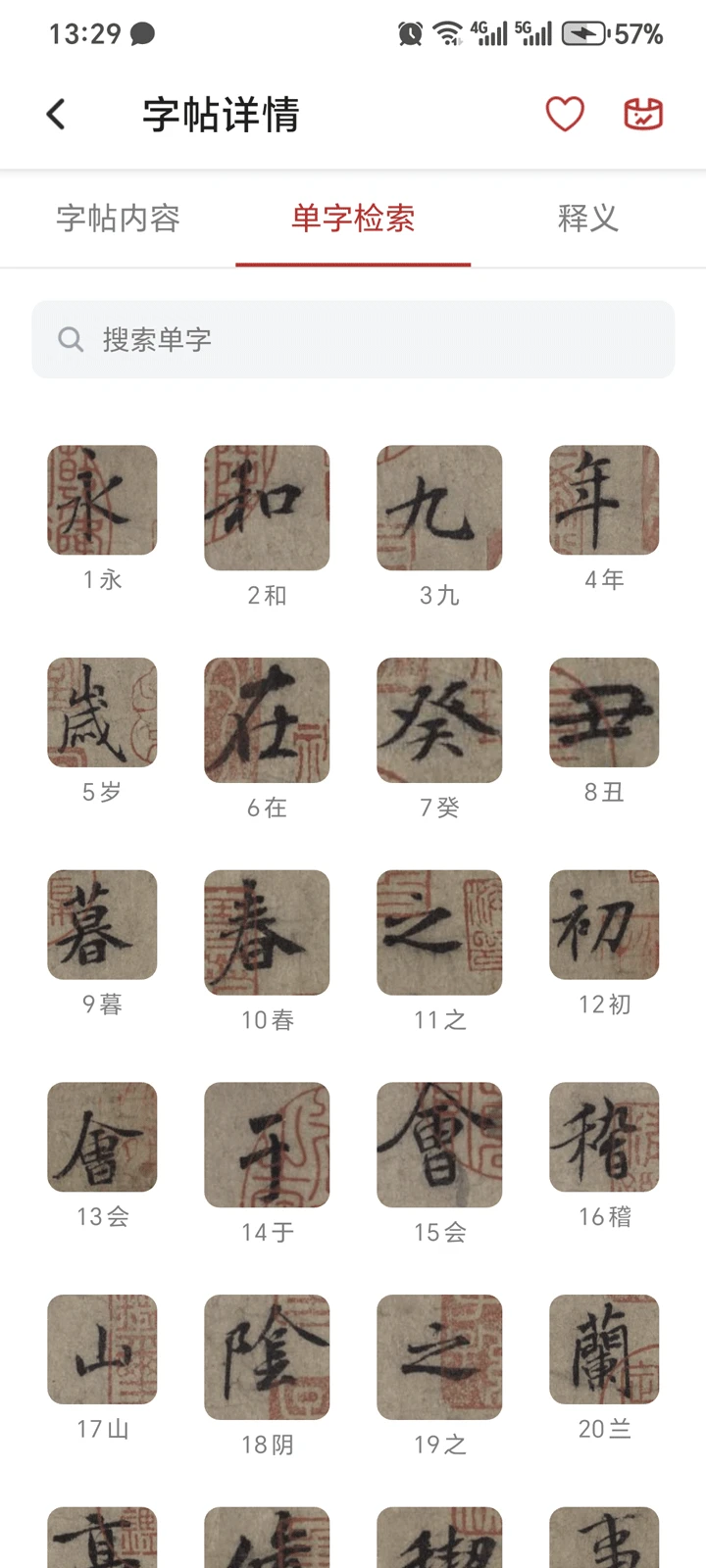Tap the label under thumbnail 14于

tap(267, 1232)
